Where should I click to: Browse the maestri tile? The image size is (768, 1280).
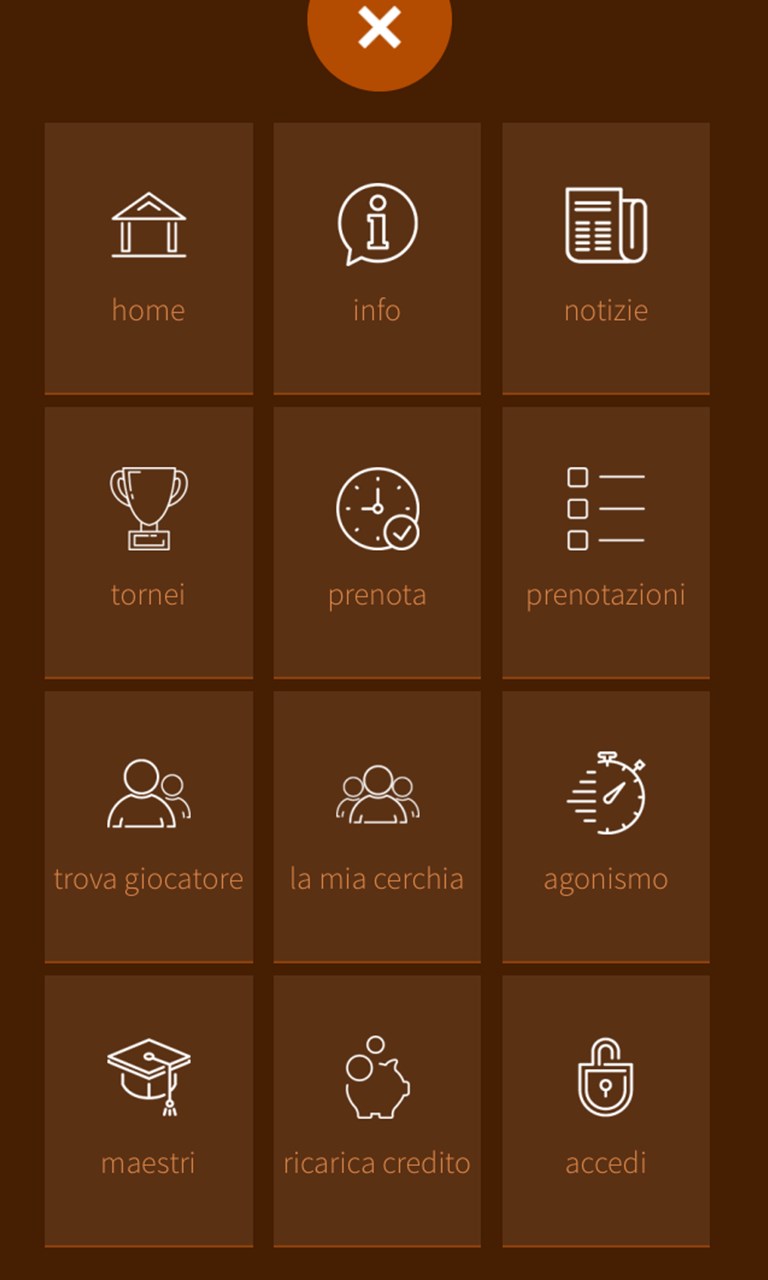[149, 1111]
